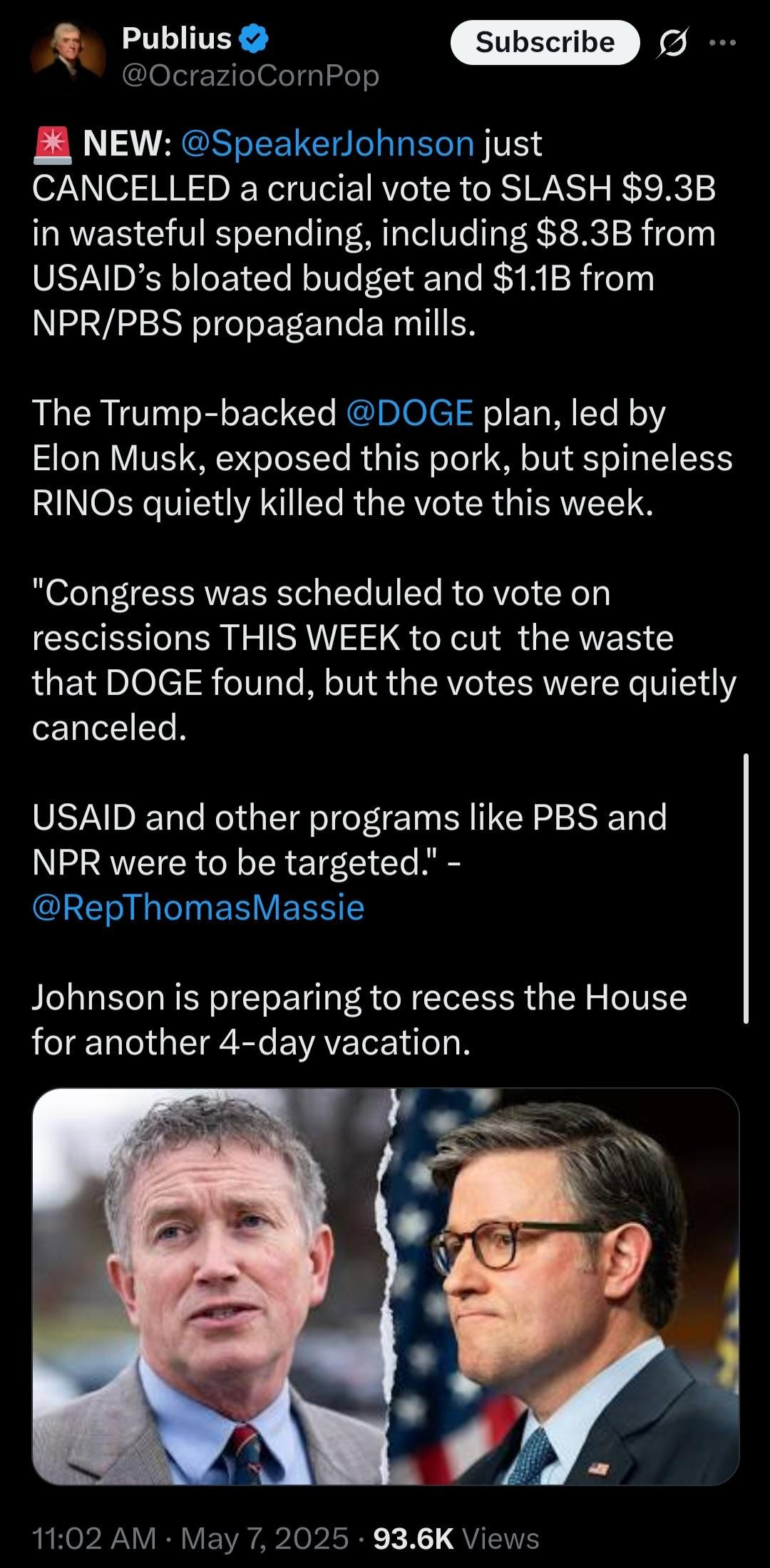
Task: Open Publius profile avatar
Action: tap(68, 54)
